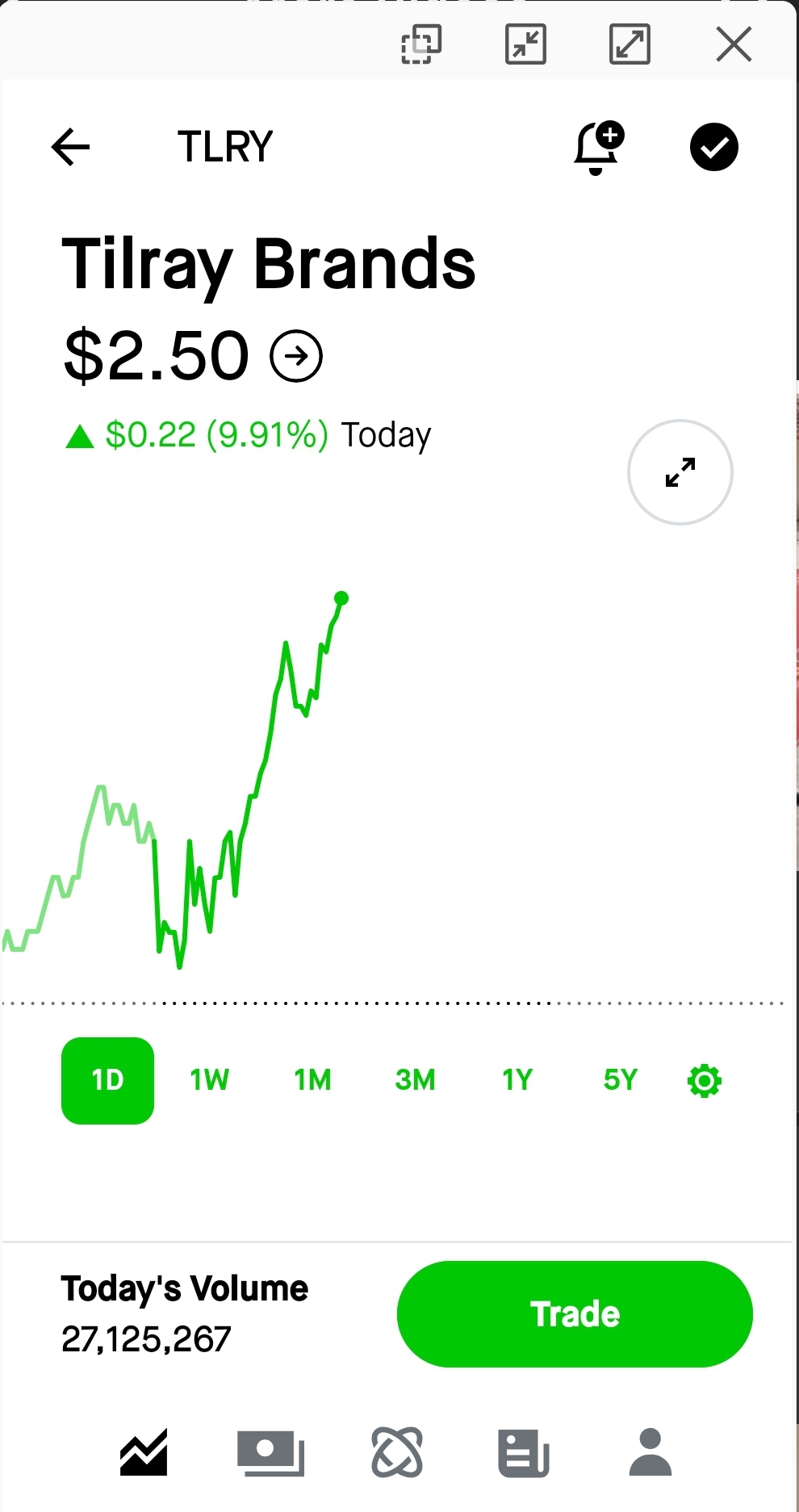Go back with the arrow icon

(70, 147)
